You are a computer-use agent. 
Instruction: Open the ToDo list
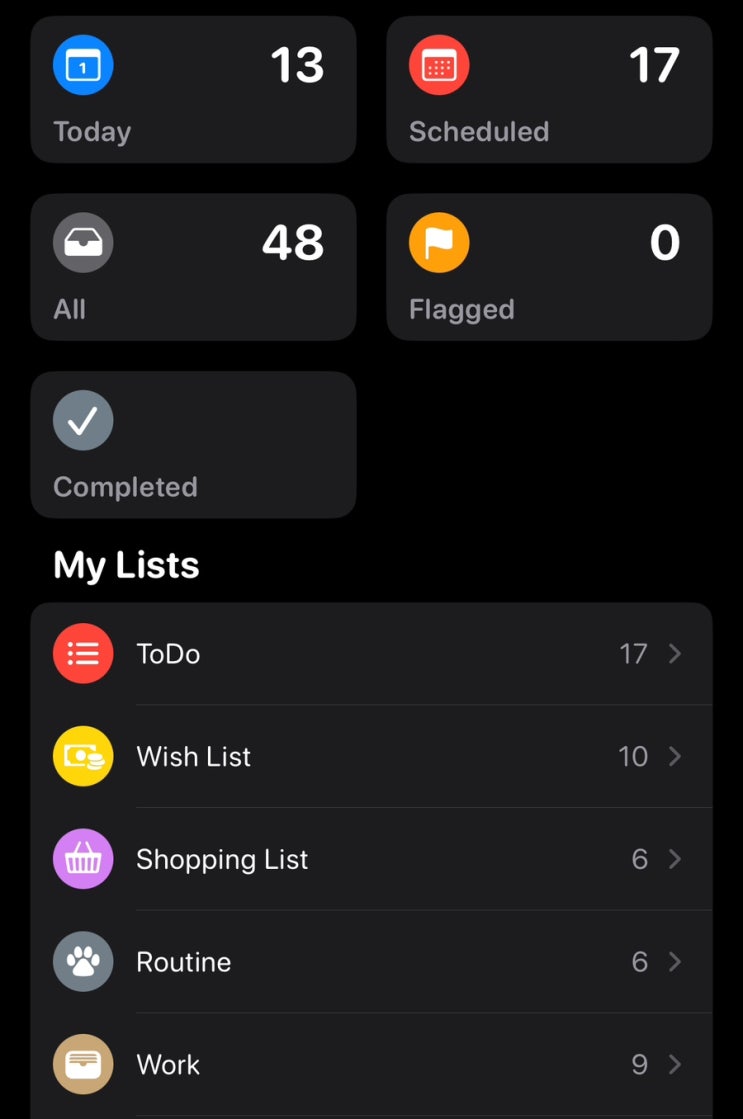click(371, 654)
